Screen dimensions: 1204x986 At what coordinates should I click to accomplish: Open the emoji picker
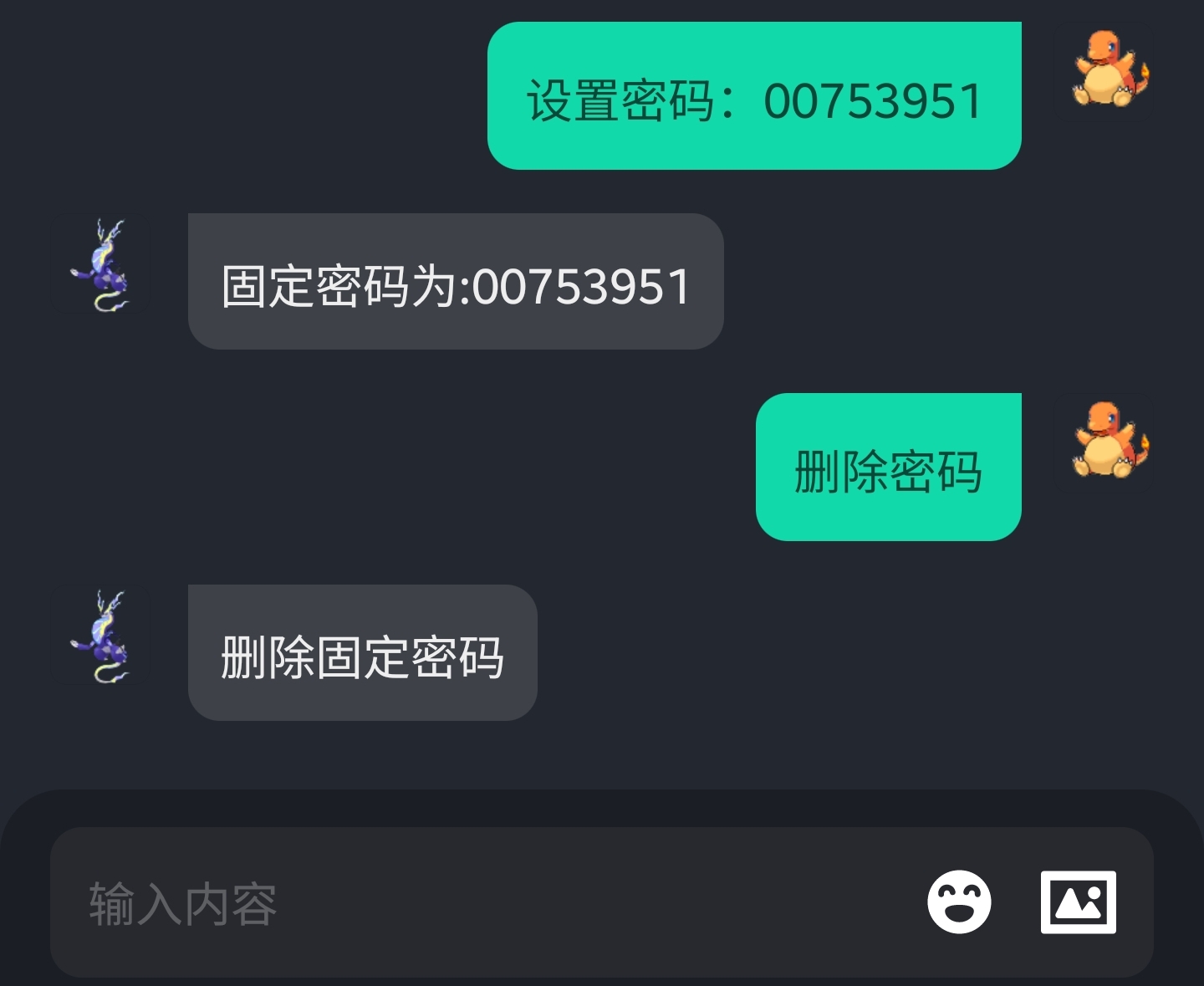tap(959, 902)
